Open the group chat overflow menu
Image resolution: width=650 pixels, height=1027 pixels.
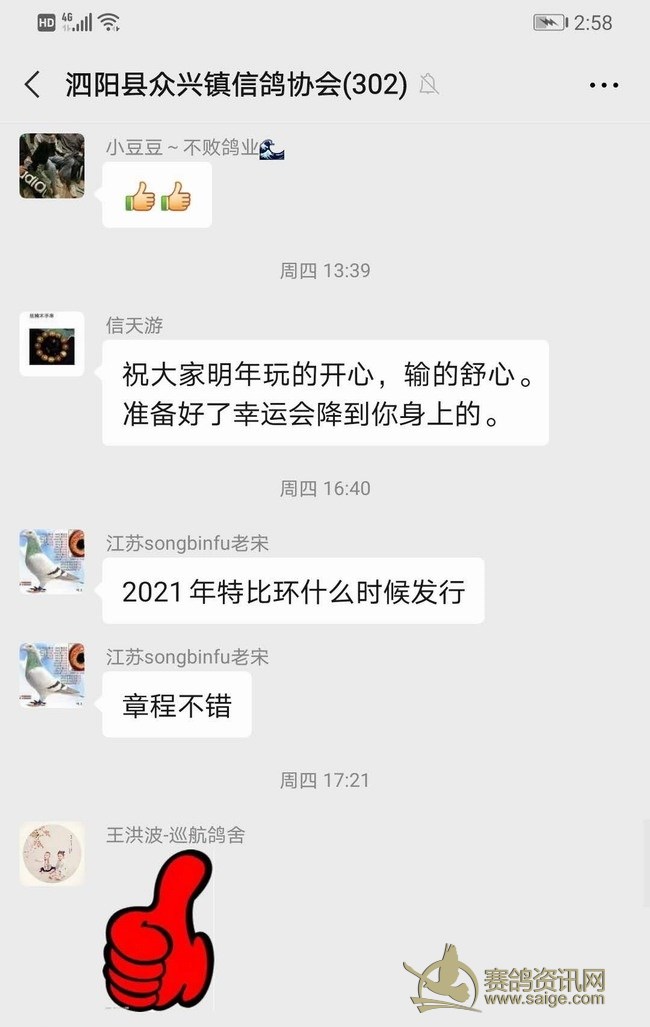(x=603, y=86)
